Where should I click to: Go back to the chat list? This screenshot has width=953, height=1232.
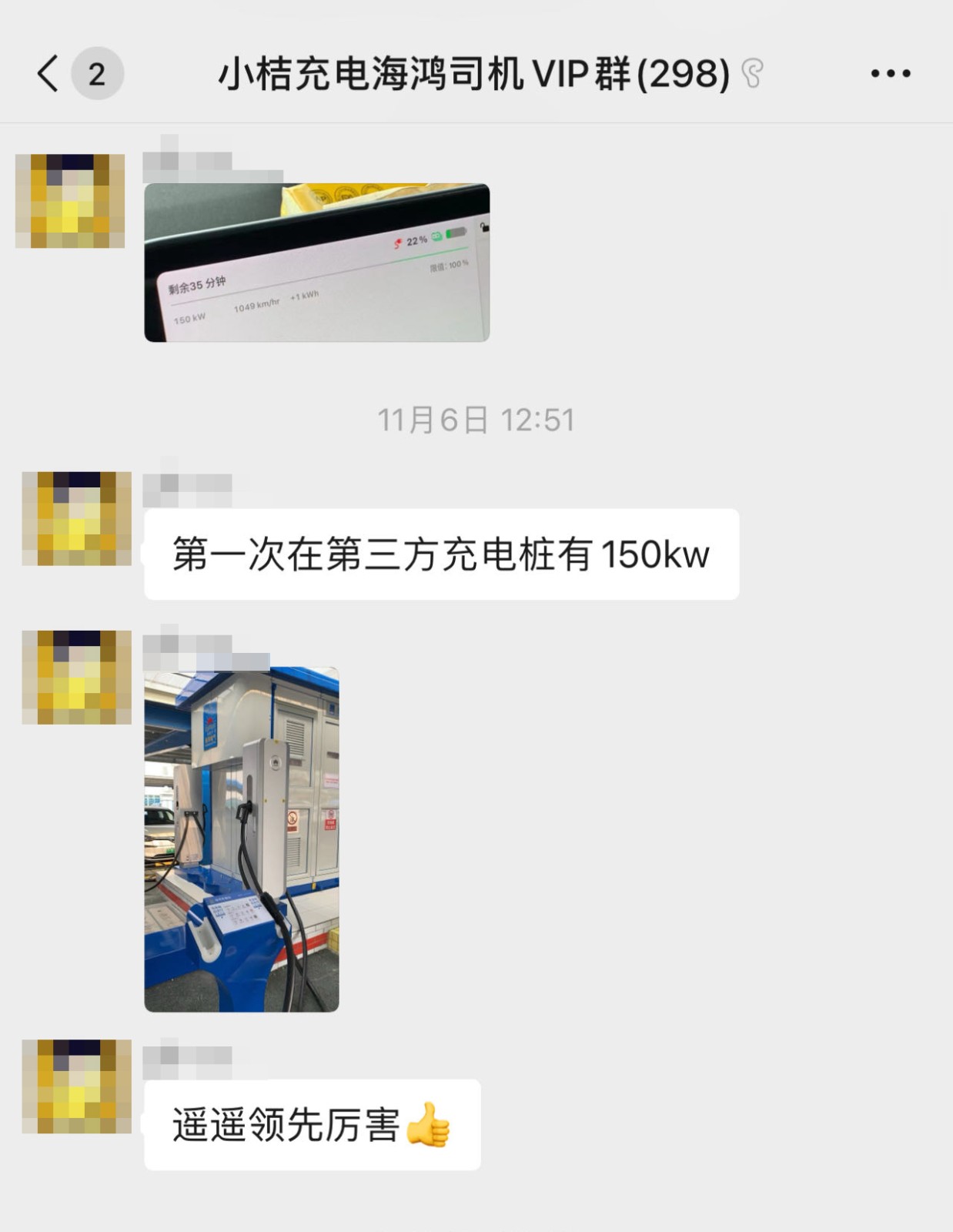tap(48, 74)
